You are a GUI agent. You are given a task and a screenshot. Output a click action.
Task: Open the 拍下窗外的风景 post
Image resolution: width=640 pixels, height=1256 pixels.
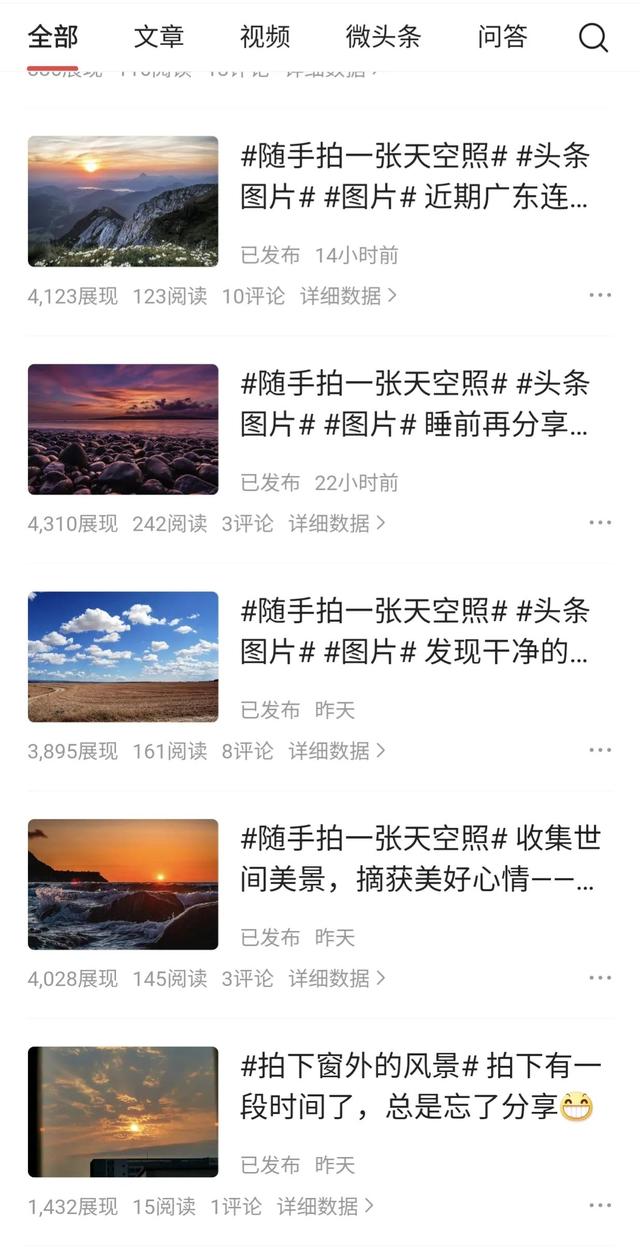click(420, 1087)
